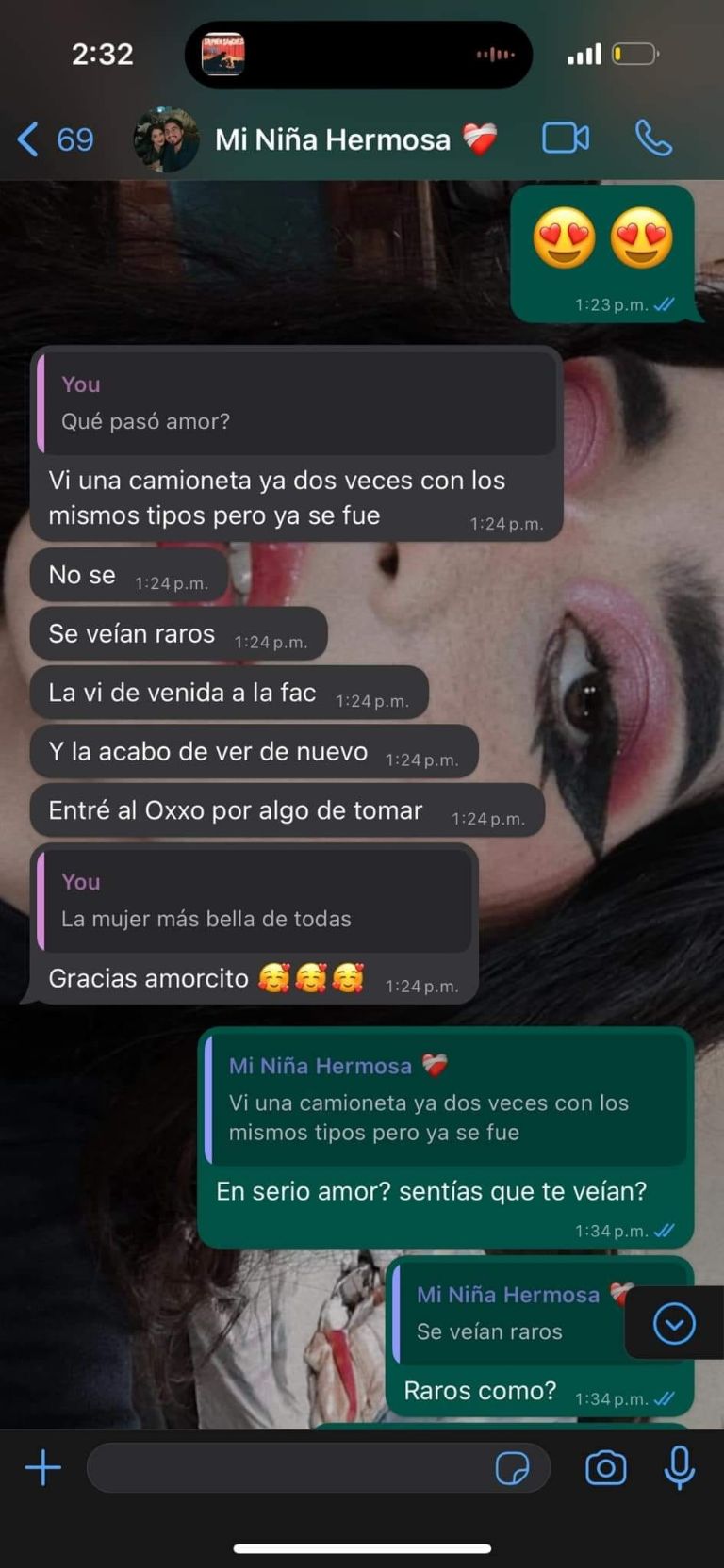Tap the plus attachment button
Screen dimensions: 724x1568
pyautogui.click(x=43, y=1467)
